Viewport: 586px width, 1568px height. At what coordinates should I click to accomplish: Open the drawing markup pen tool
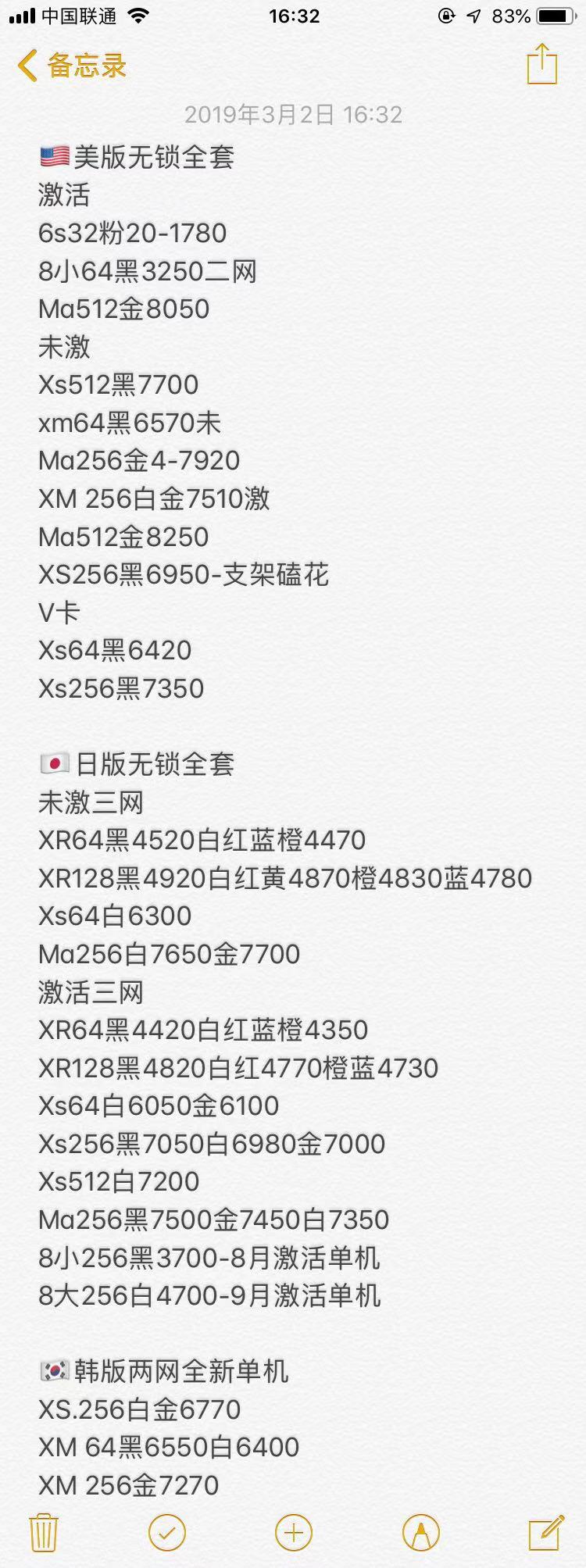(x=421, y=1532)
